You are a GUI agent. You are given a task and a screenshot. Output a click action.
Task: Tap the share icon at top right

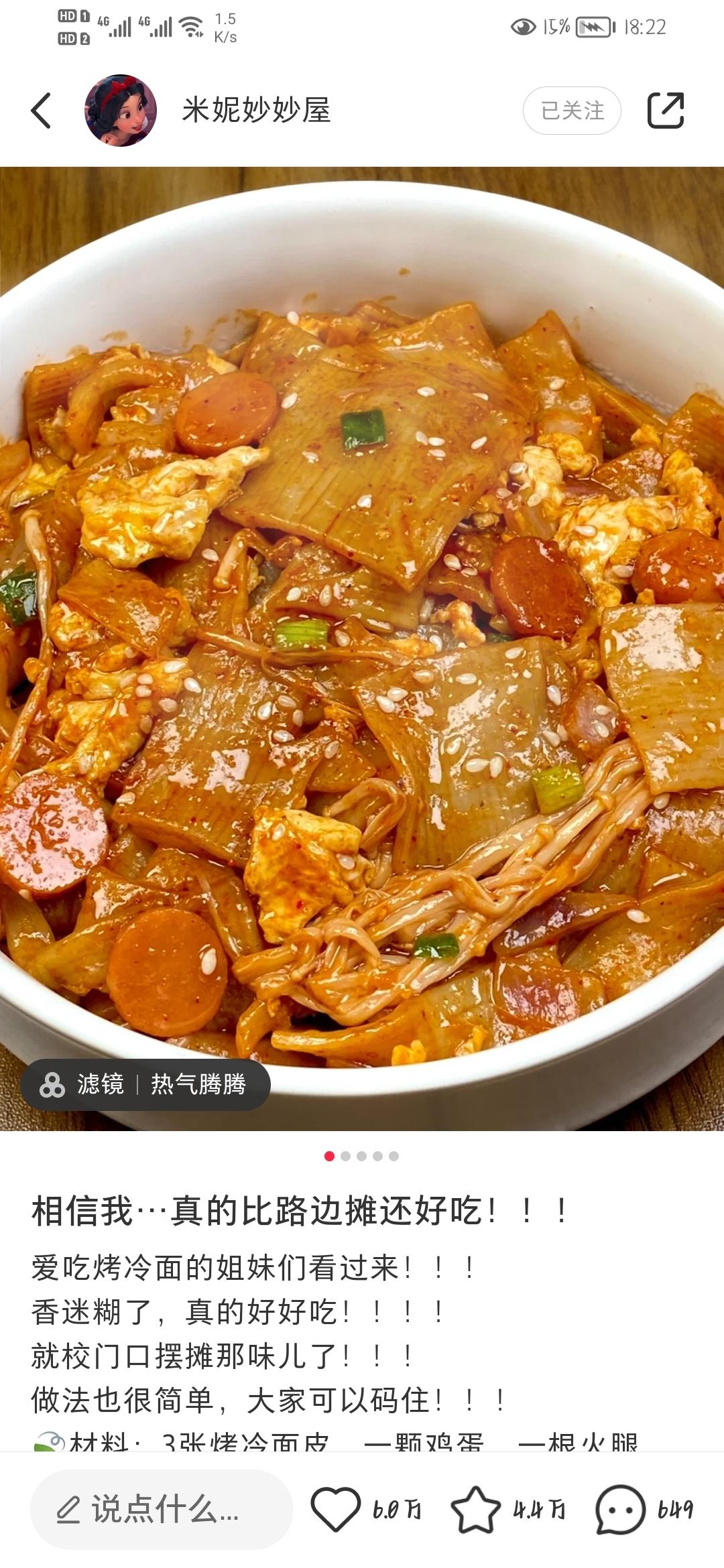(666, 109)
